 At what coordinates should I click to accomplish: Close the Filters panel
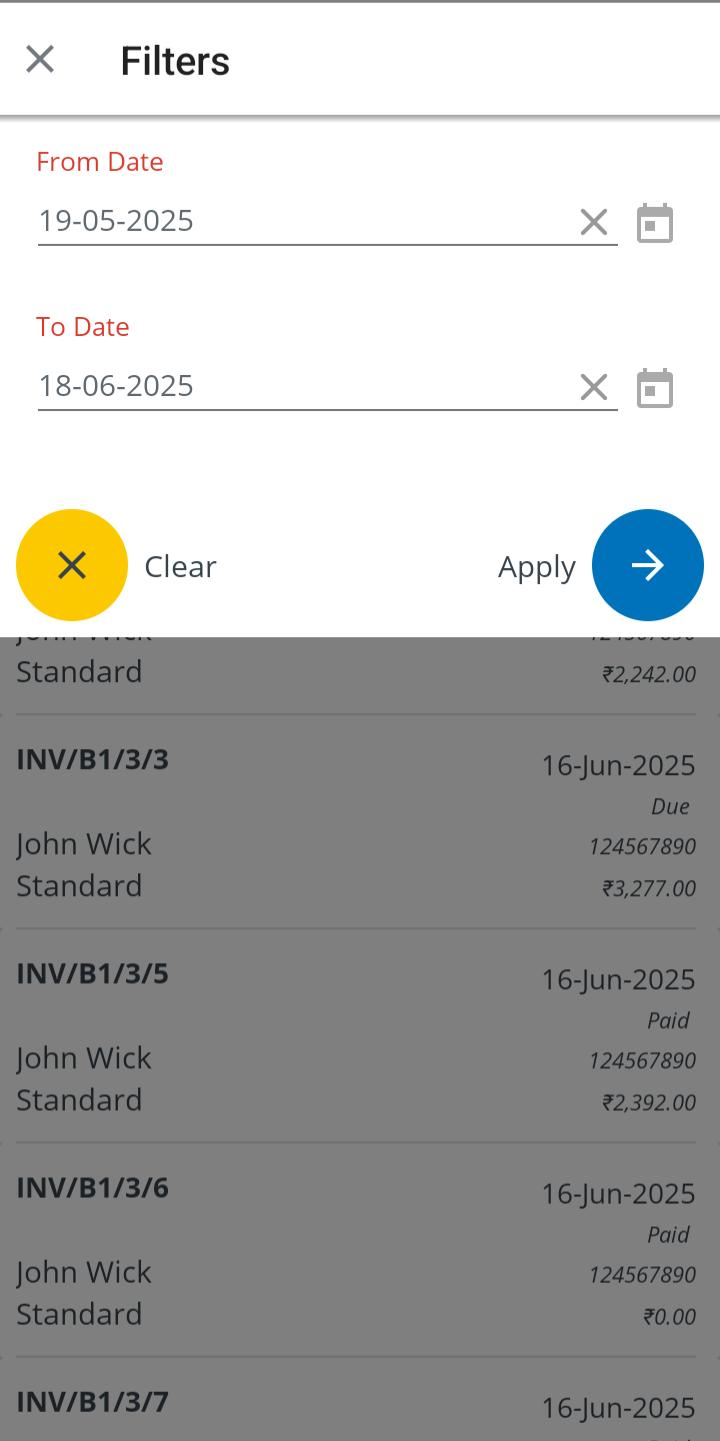(x=40, y=60)
